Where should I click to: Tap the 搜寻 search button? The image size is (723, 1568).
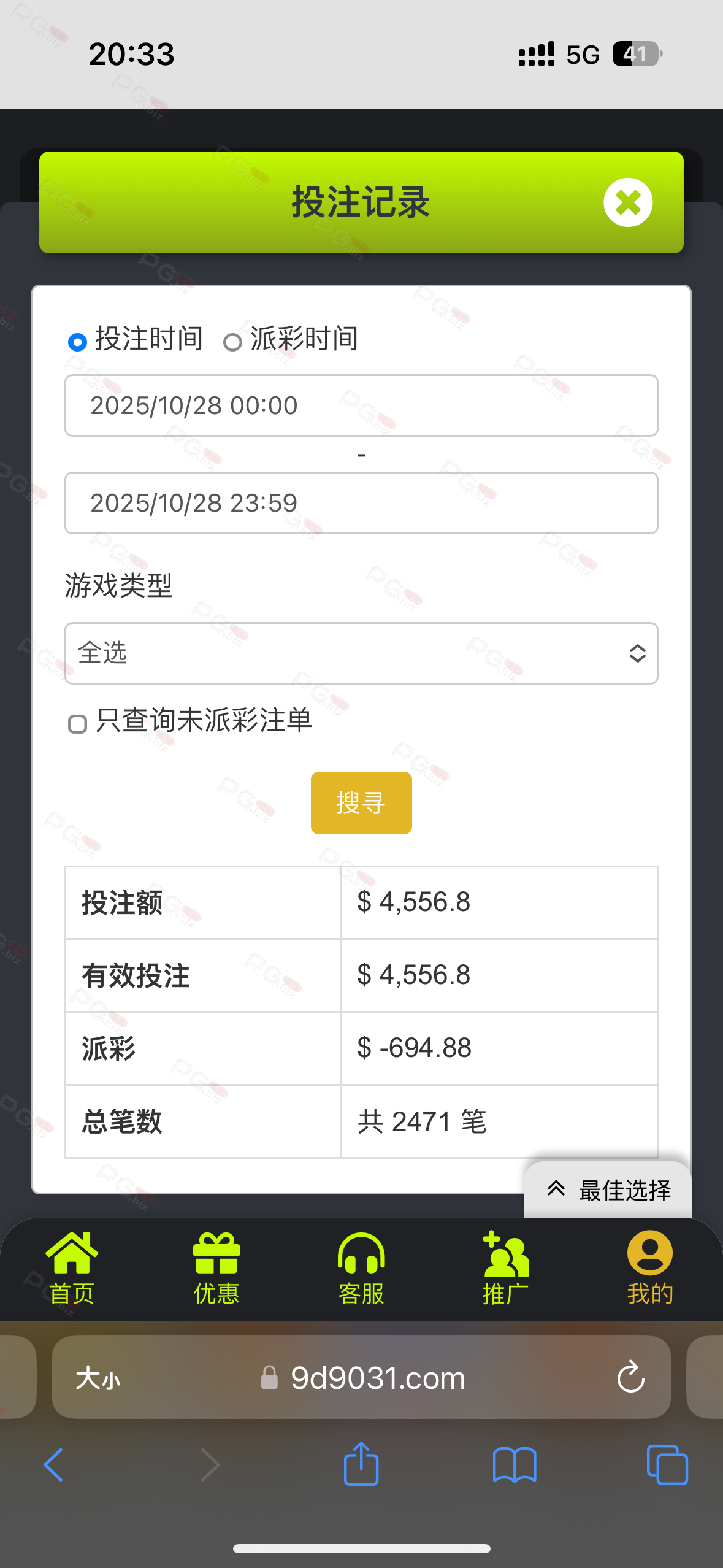pyautogui.click(x=361, y=802)
